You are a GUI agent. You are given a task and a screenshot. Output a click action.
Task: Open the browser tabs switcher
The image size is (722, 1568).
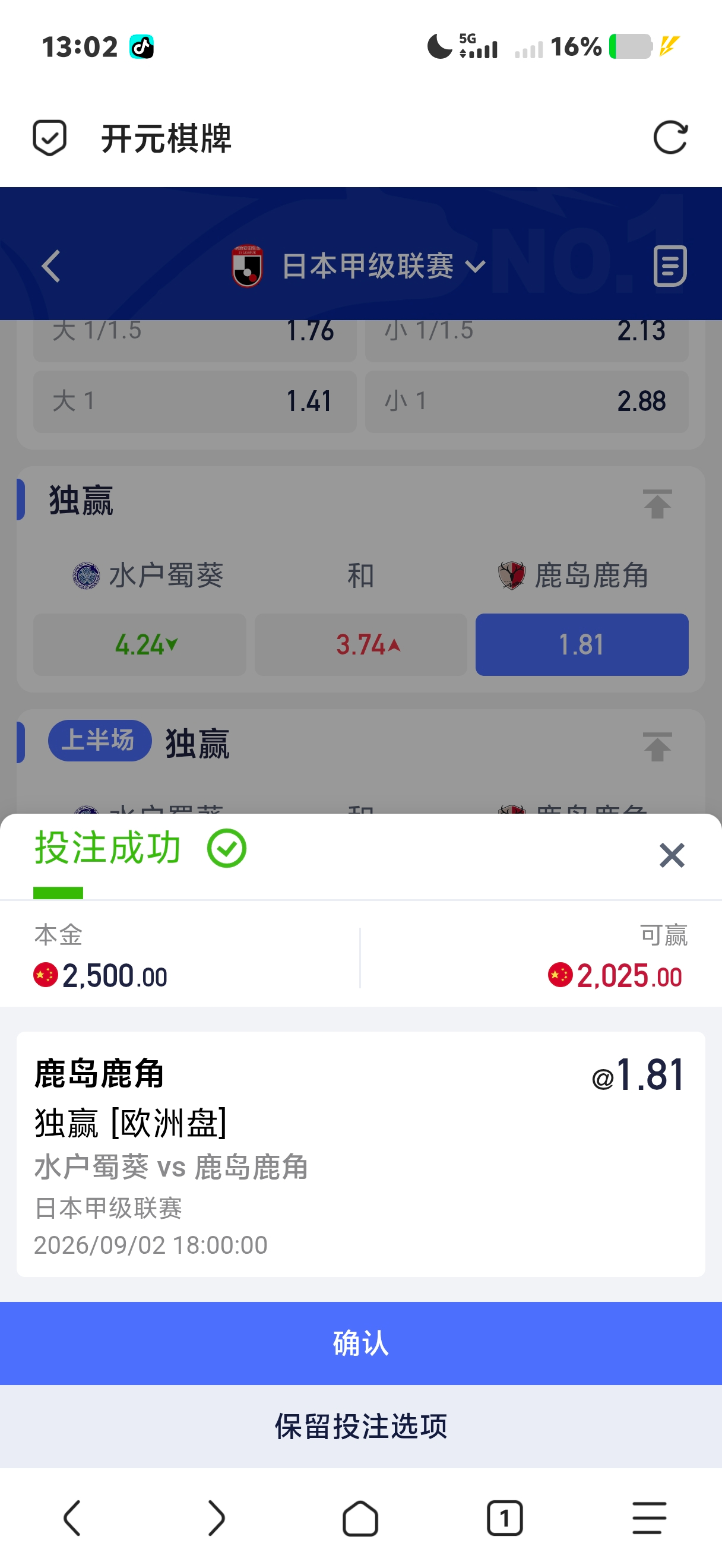(504, 1518)
